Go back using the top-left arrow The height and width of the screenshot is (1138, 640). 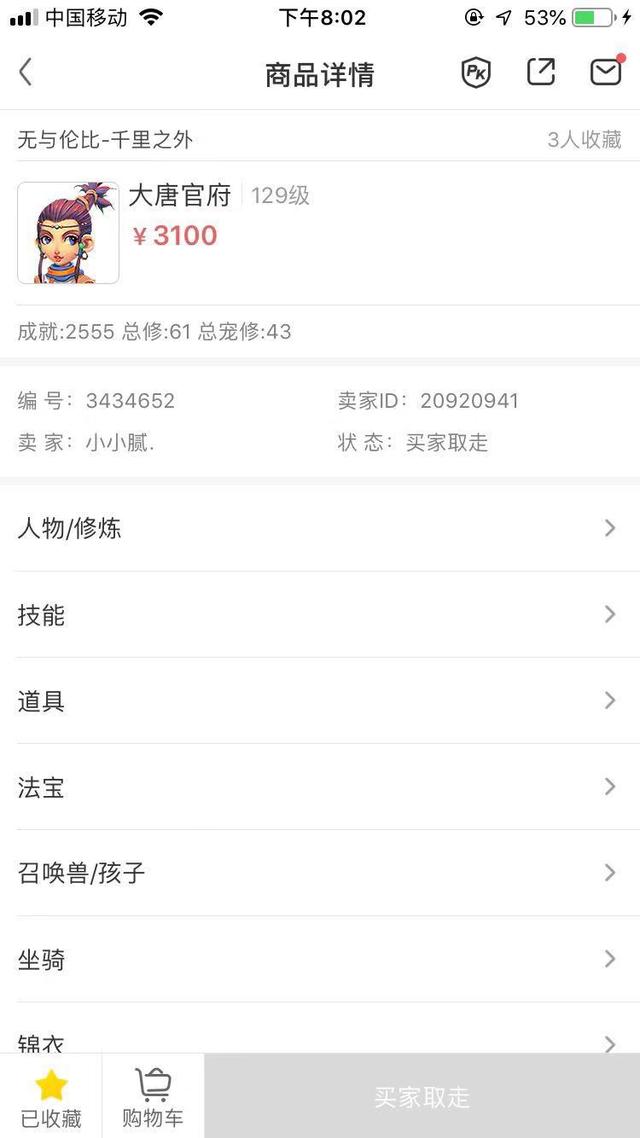click(x=25, y=73)
